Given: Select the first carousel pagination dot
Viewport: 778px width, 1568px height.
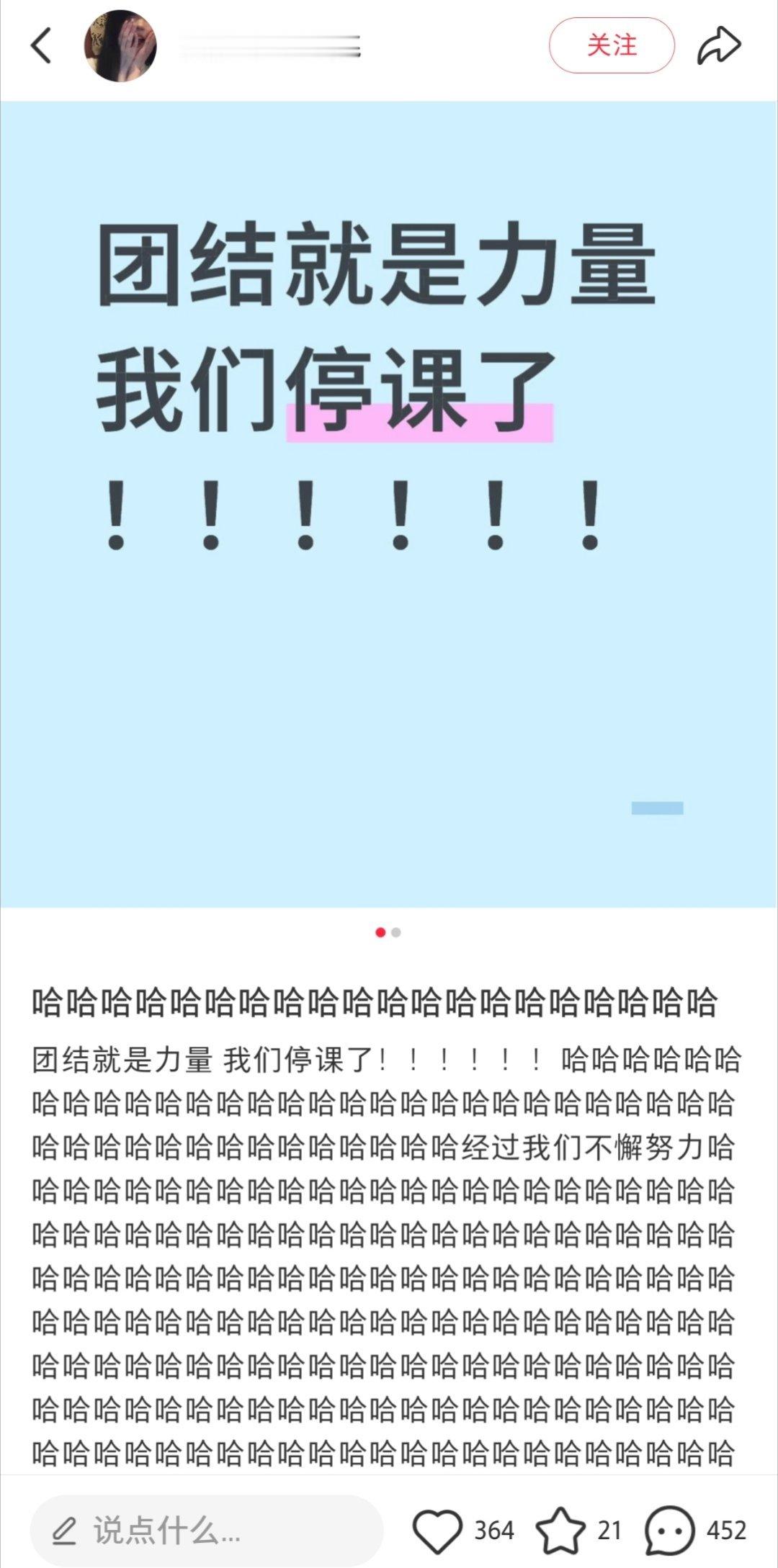Looking at the screenshot, I should coord(380,932).
